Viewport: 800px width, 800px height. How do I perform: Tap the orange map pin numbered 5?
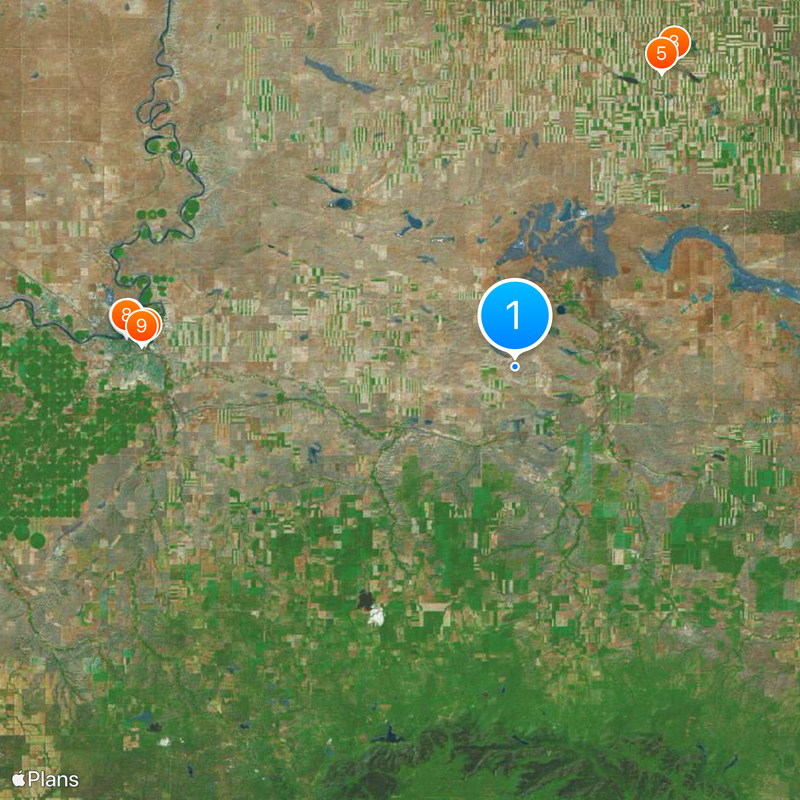pos(661,54)
